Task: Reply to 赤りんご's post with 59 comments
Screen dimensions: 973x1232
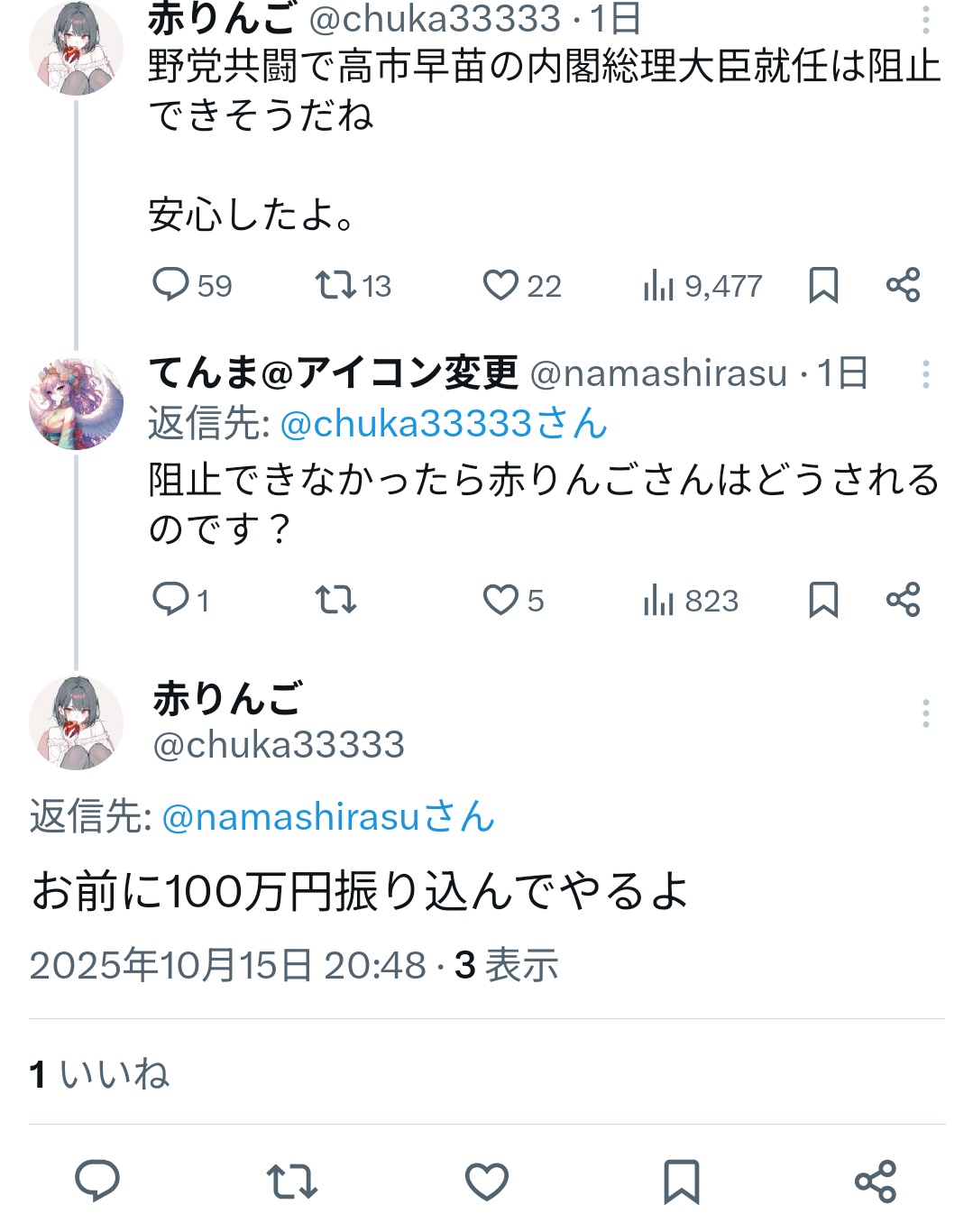Action: coord(170,285)
